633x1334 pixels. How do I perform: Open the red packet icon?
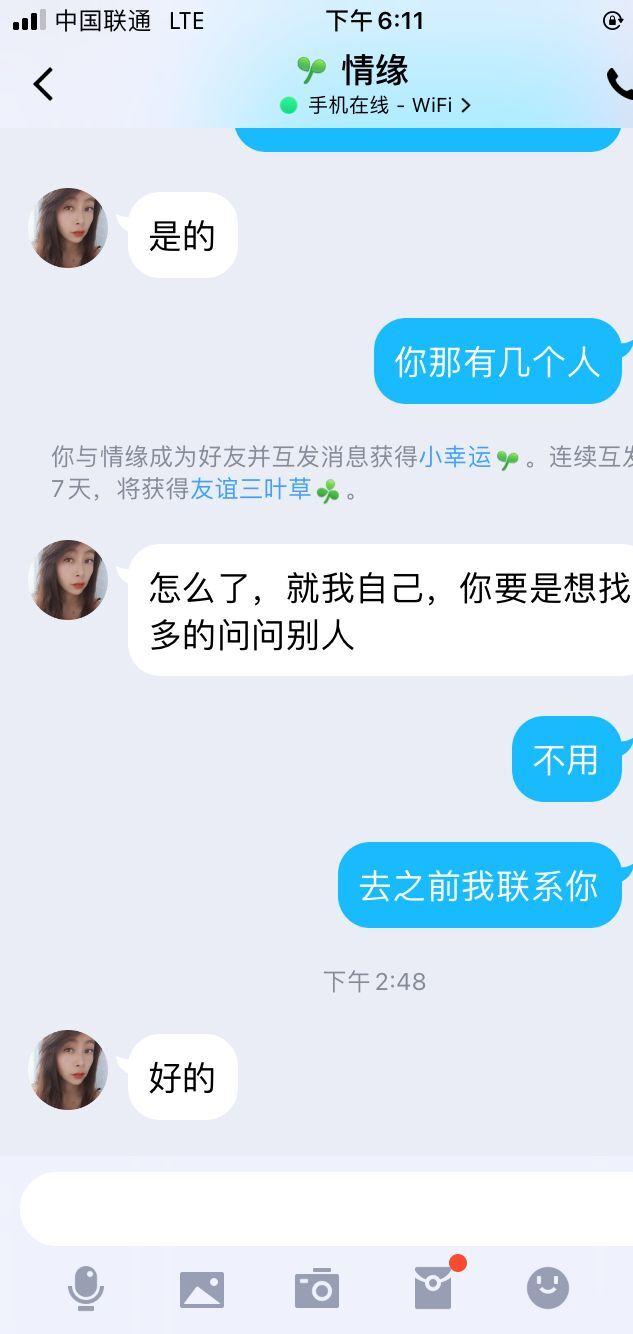tap(434, 1288)
